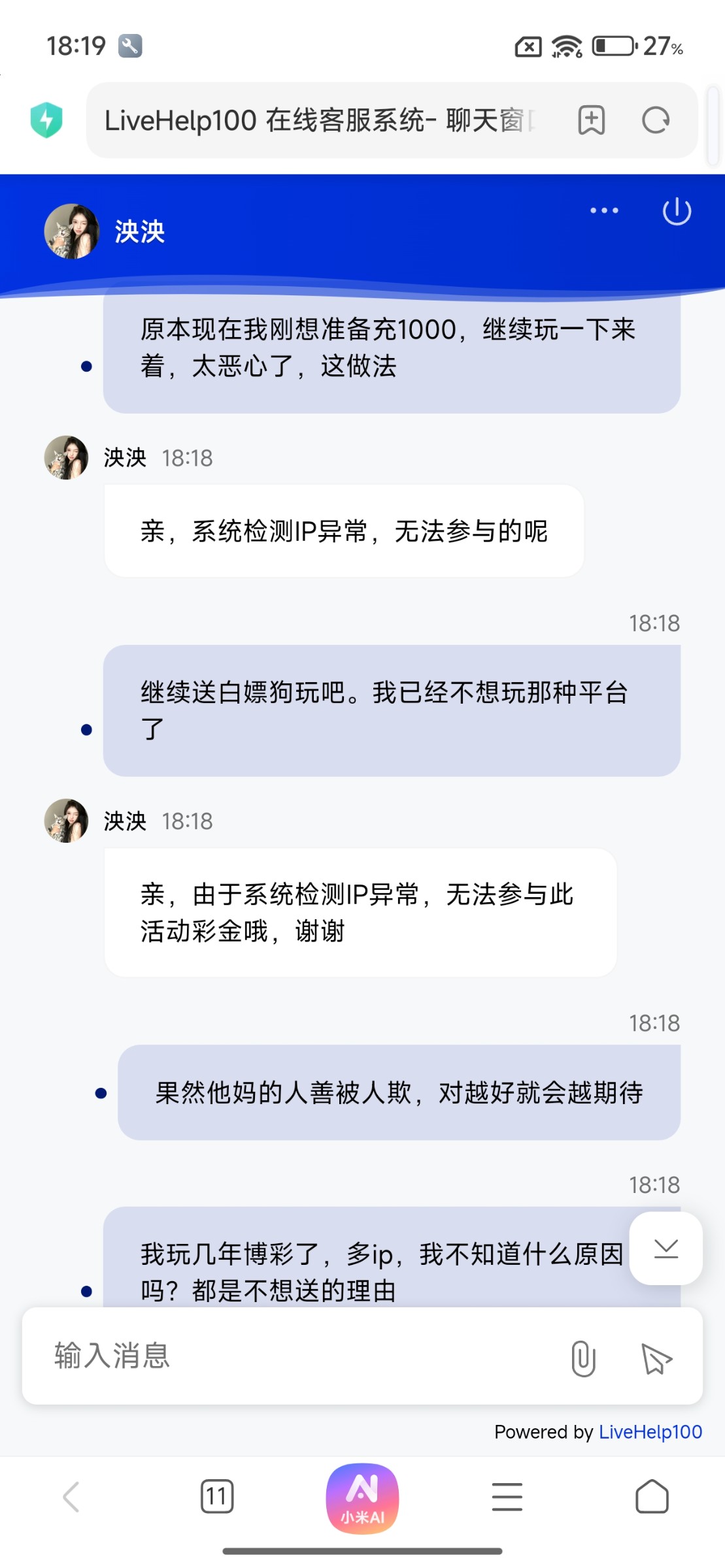This screenshot has width=725, height=1568.
Task: Bookmark this page using the add-bookmark icon
Action: pyautogui.click(x=590, y=120)
